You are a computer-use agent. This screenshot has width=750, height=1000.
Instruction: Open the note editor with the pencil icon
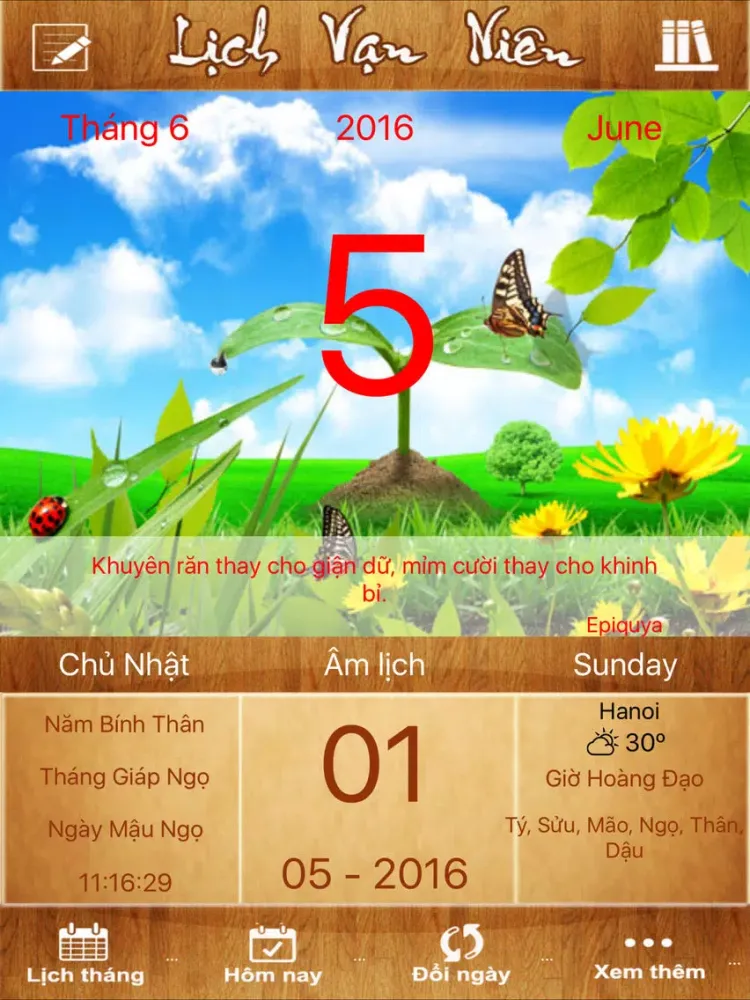pos(55,43)
